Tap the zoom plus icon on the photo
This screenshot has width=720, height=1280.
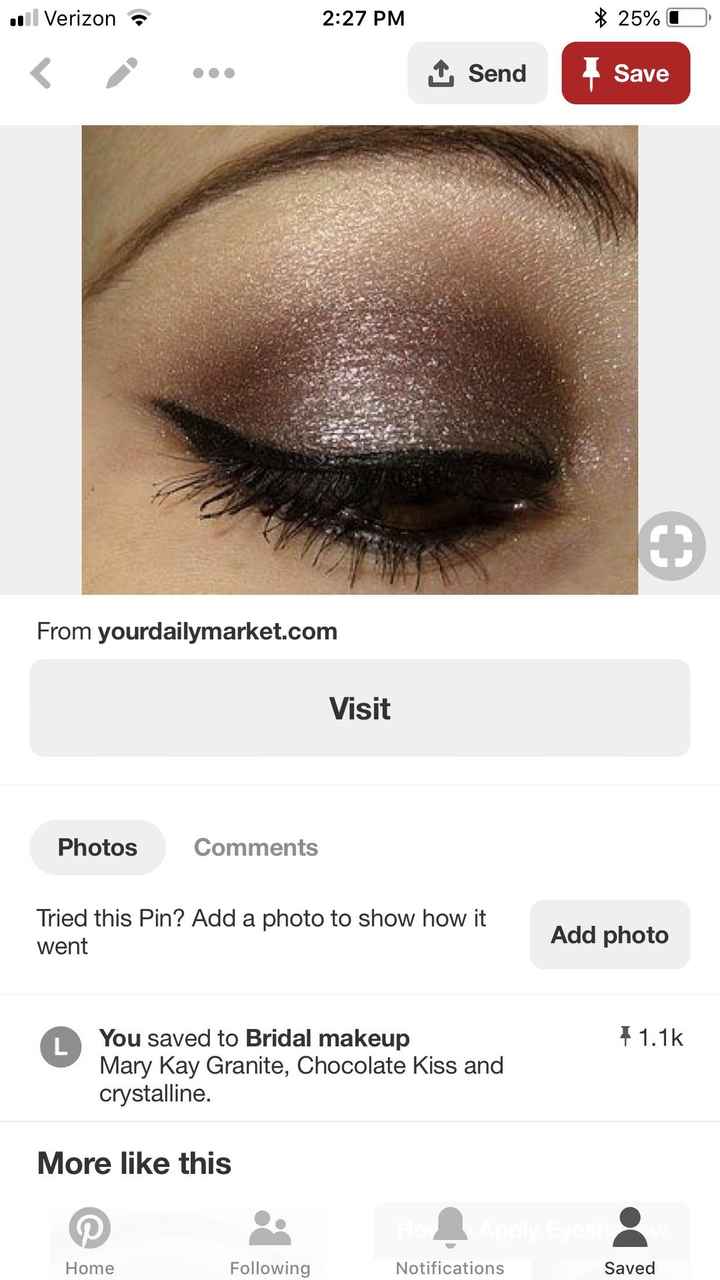click(670, 546)
